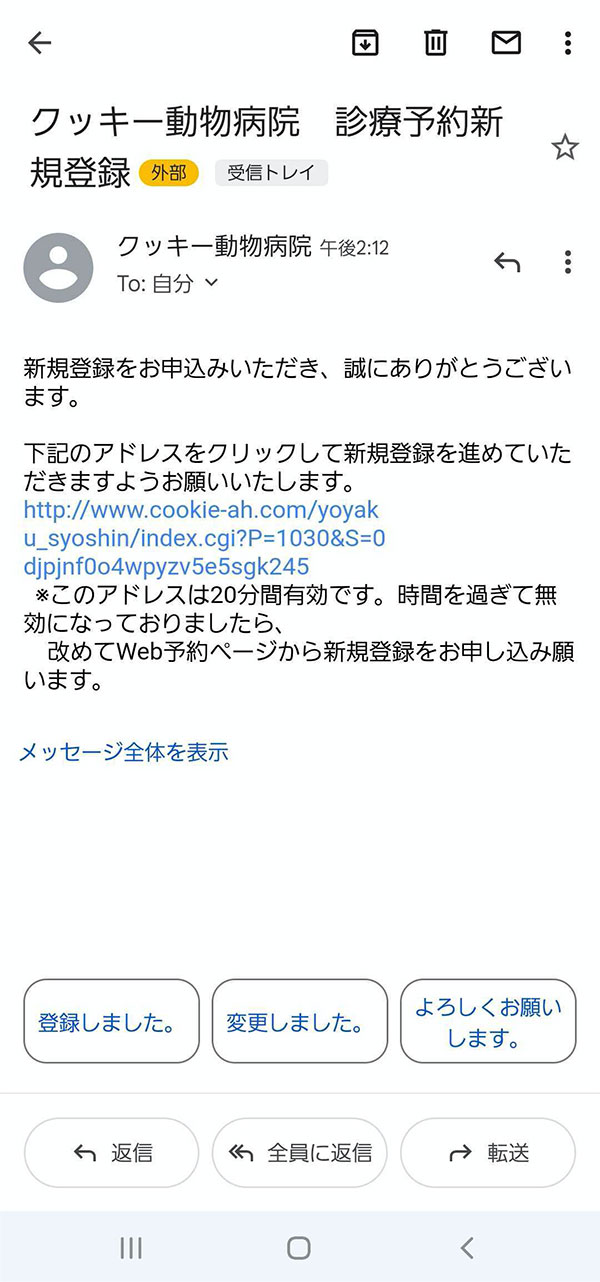Image resolution: width=600 pixels, height=1282 pixels.
Task: Star this email
Action: click(x=565, y=149)
